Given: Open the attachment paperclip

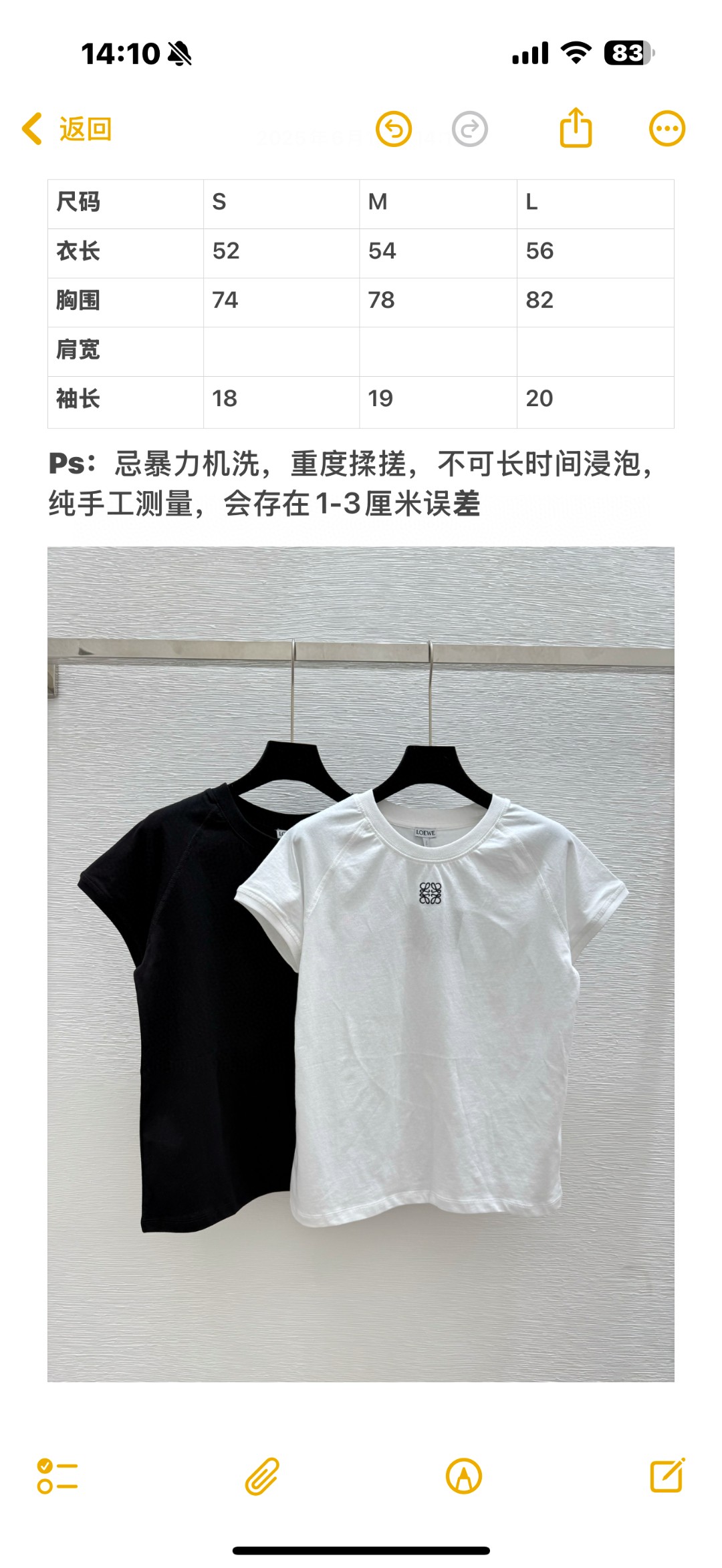Looking at the screenshot, I should (262, 1476).
